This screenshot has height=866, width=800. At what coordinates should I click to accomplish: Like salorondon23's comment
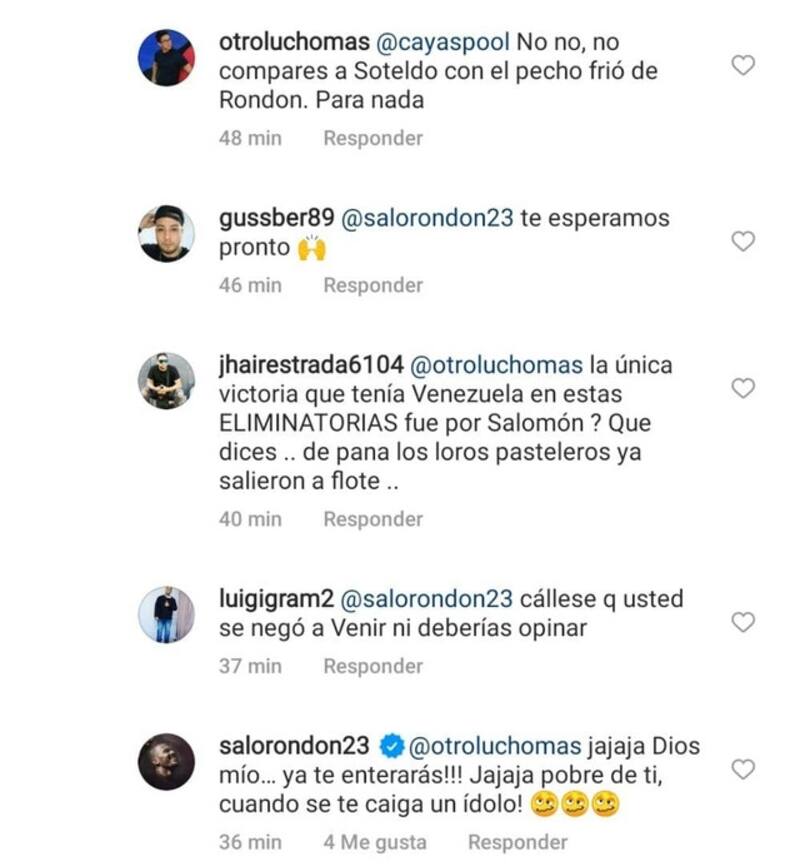[743, 769]
